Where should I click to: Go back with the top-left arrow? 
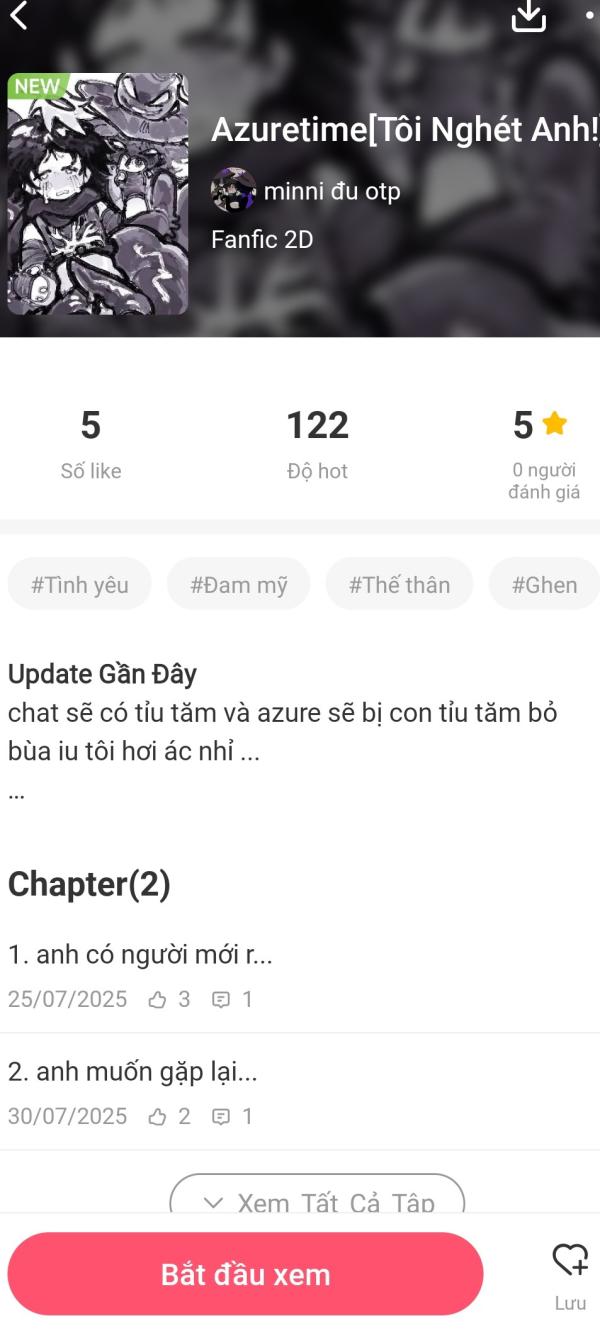click(18, 15)
